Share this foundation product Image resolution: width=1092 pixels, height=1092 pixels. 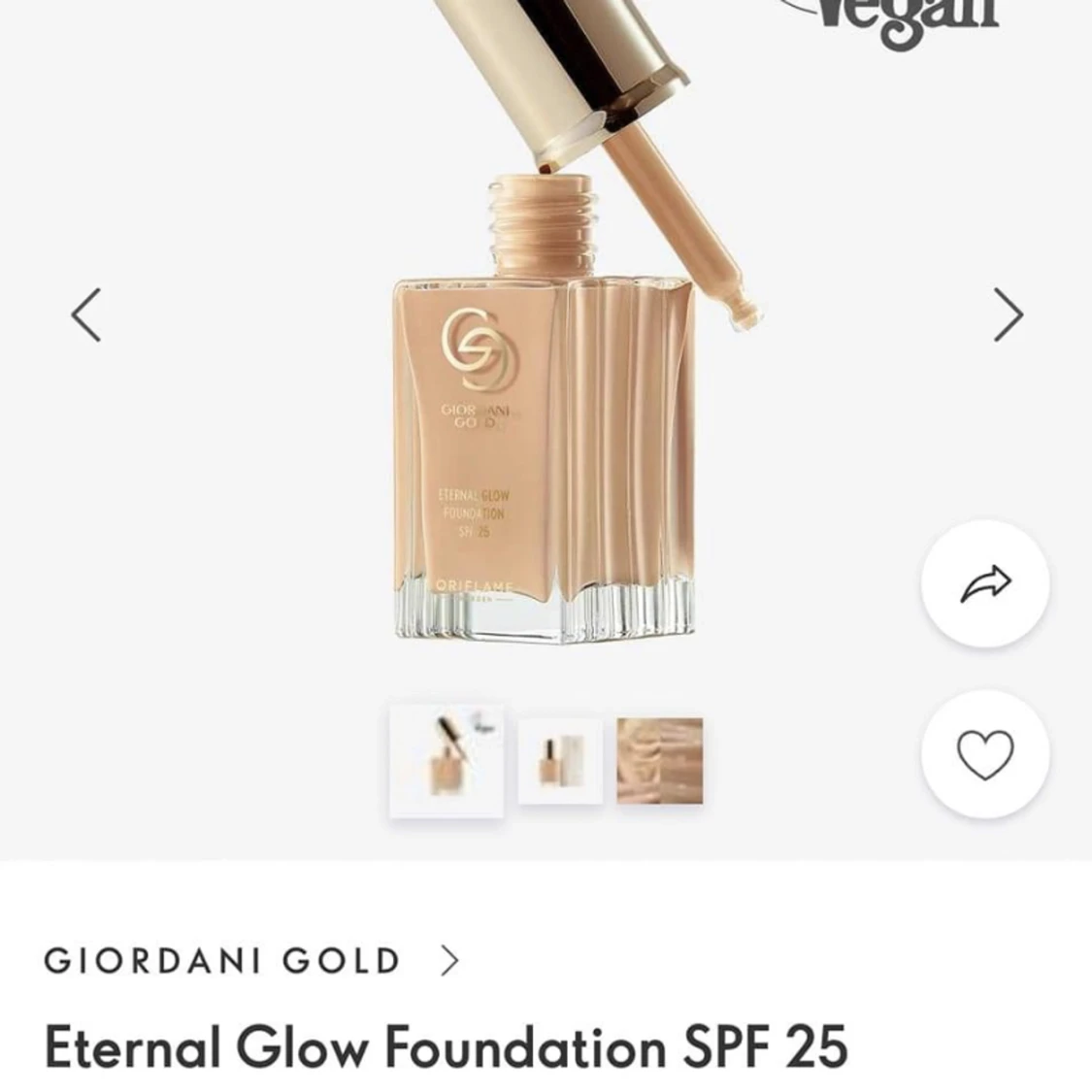click(984, 583)
